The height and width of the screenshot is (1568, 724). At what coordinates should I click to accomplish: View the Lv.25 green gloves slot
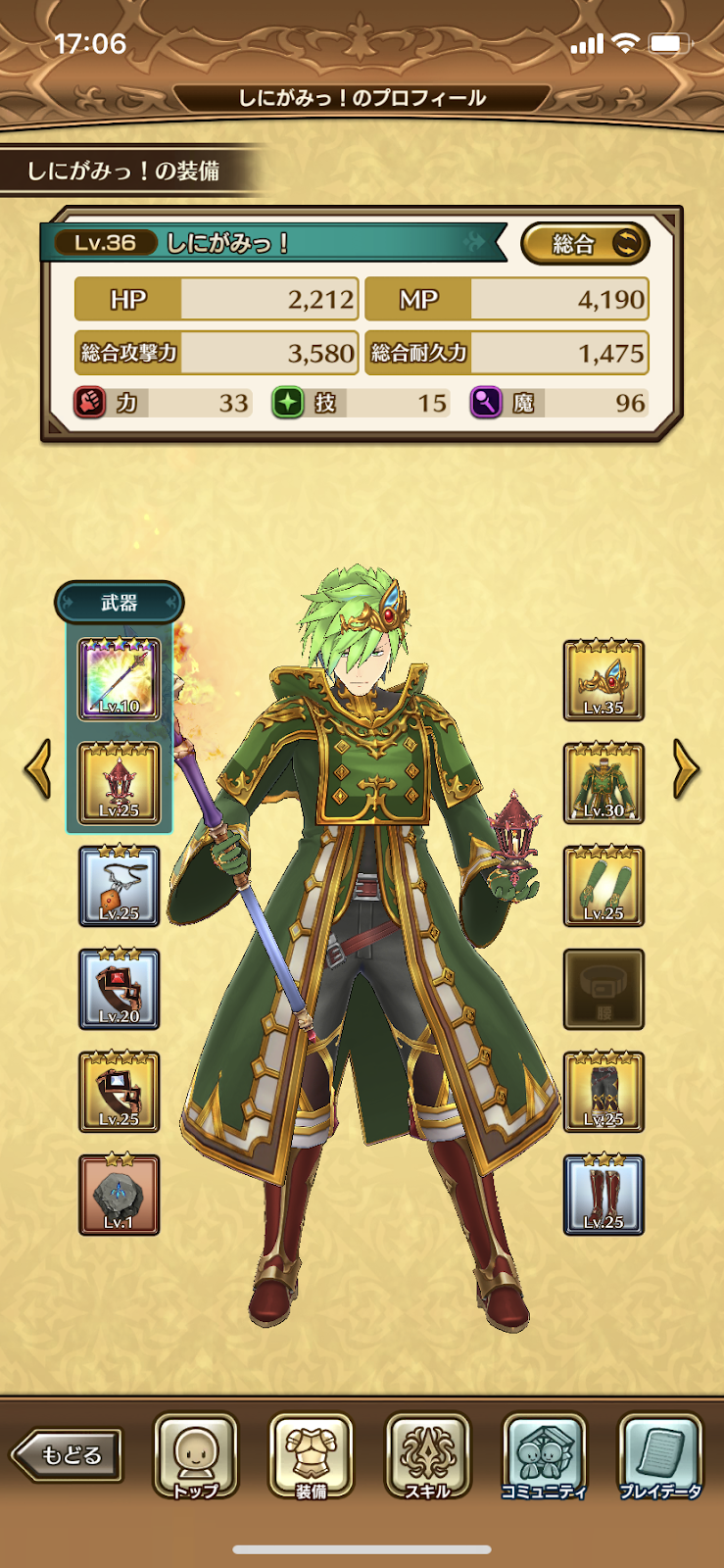tap(603, 886)
